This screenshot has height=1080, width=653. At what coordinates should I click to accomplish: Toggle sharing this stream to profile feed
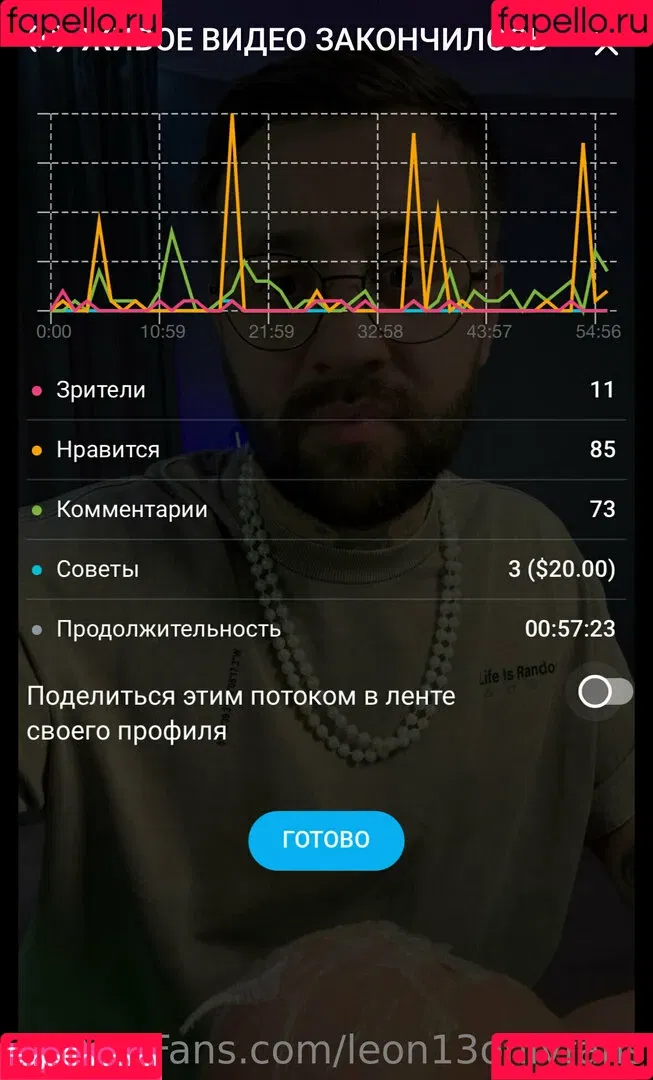point(605,691)
